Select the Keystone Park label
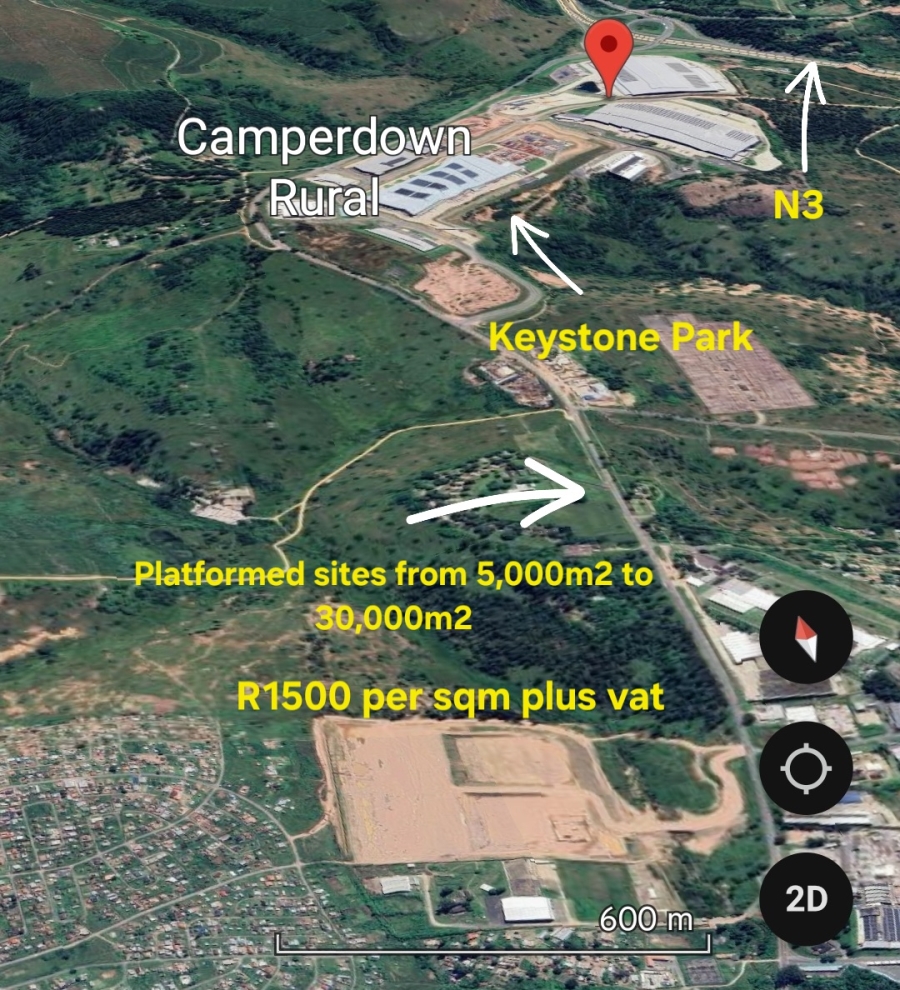900x990 pixels. (620, 338)
